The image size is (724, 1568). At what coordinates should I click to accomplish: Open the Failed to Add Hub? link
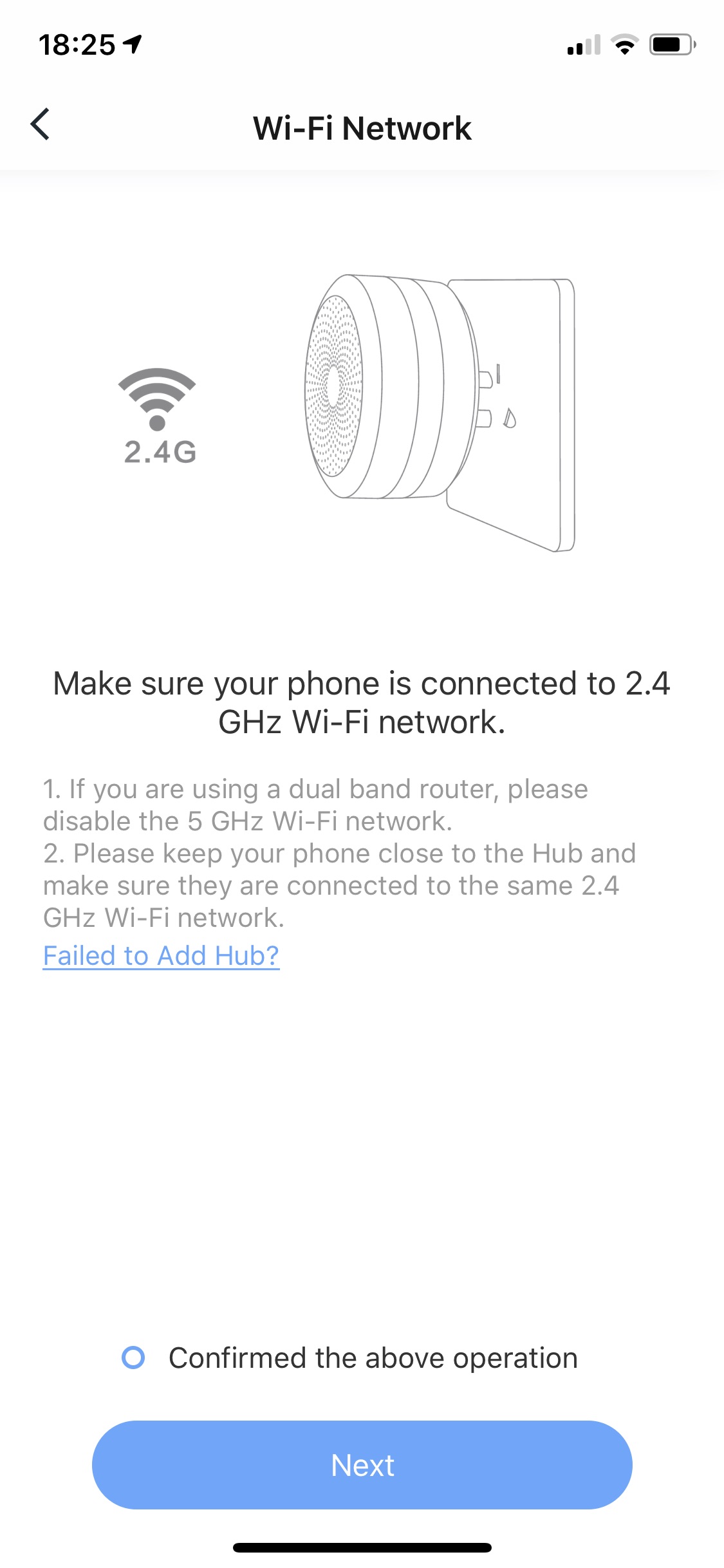click(x=161, y=956)
